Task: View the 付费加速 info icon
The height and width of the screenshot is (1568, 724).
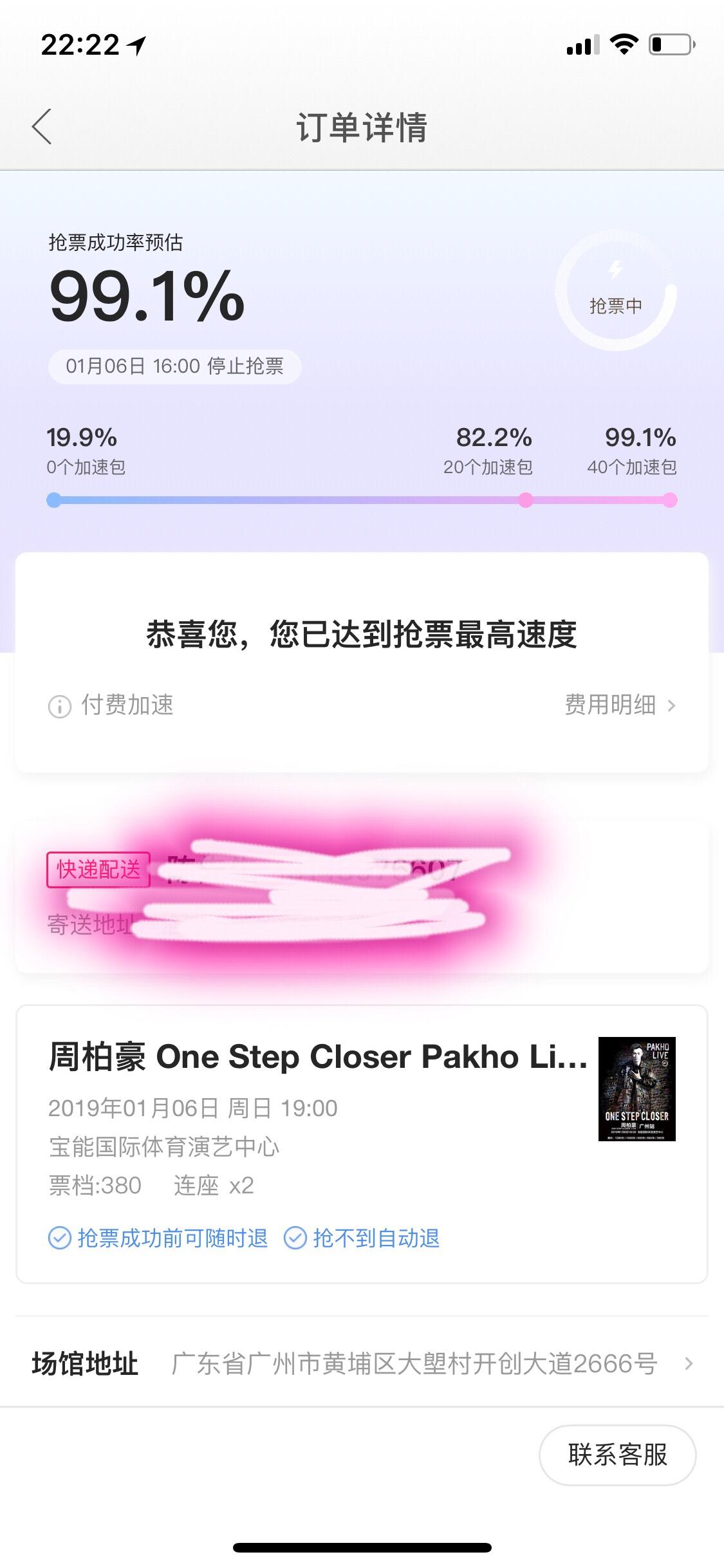Action: click(59, 706)
